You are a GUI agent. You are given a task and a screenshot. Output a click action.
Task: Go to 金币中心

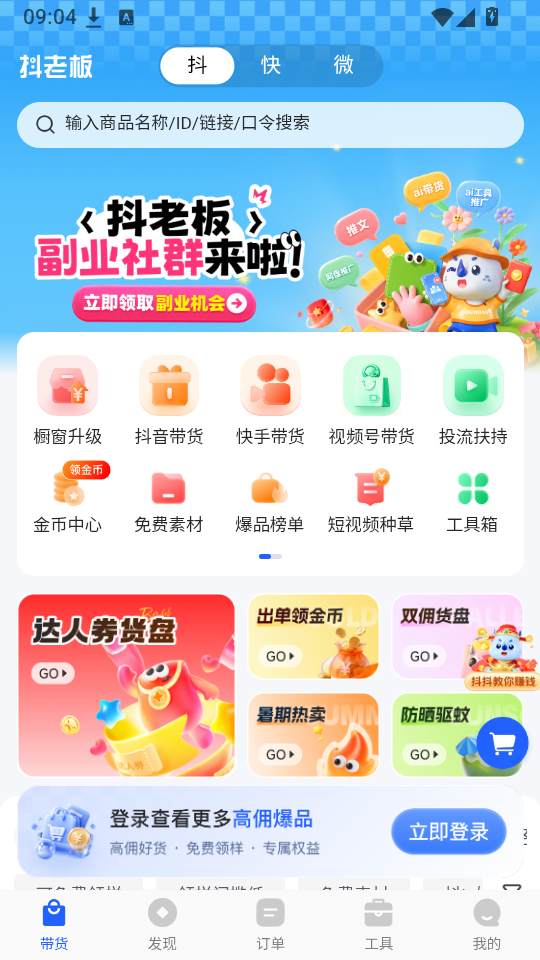(67, 498)
